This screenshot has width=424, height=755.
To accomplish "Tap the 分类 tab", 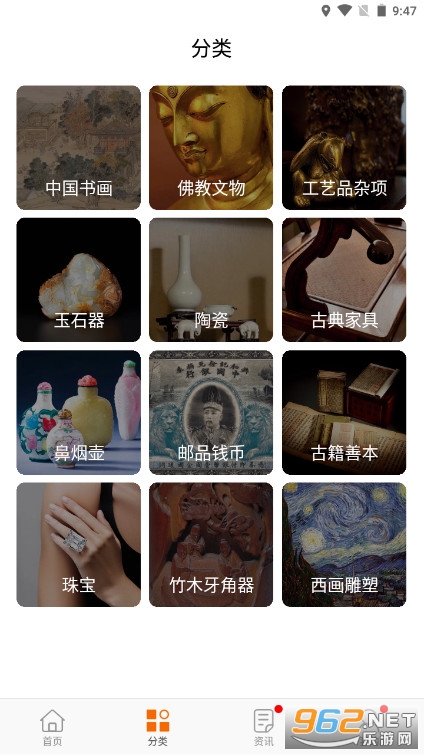I will coord(158,727).
